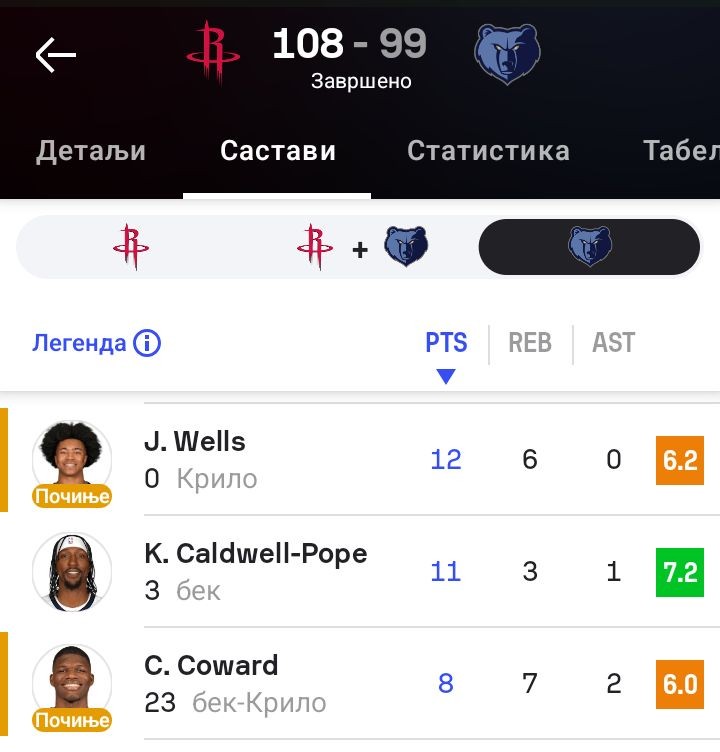View K. Caldwell-Pope's player details
Viewport: 720px width, 752px height.
pyautogui.click(x=255, y=572)
